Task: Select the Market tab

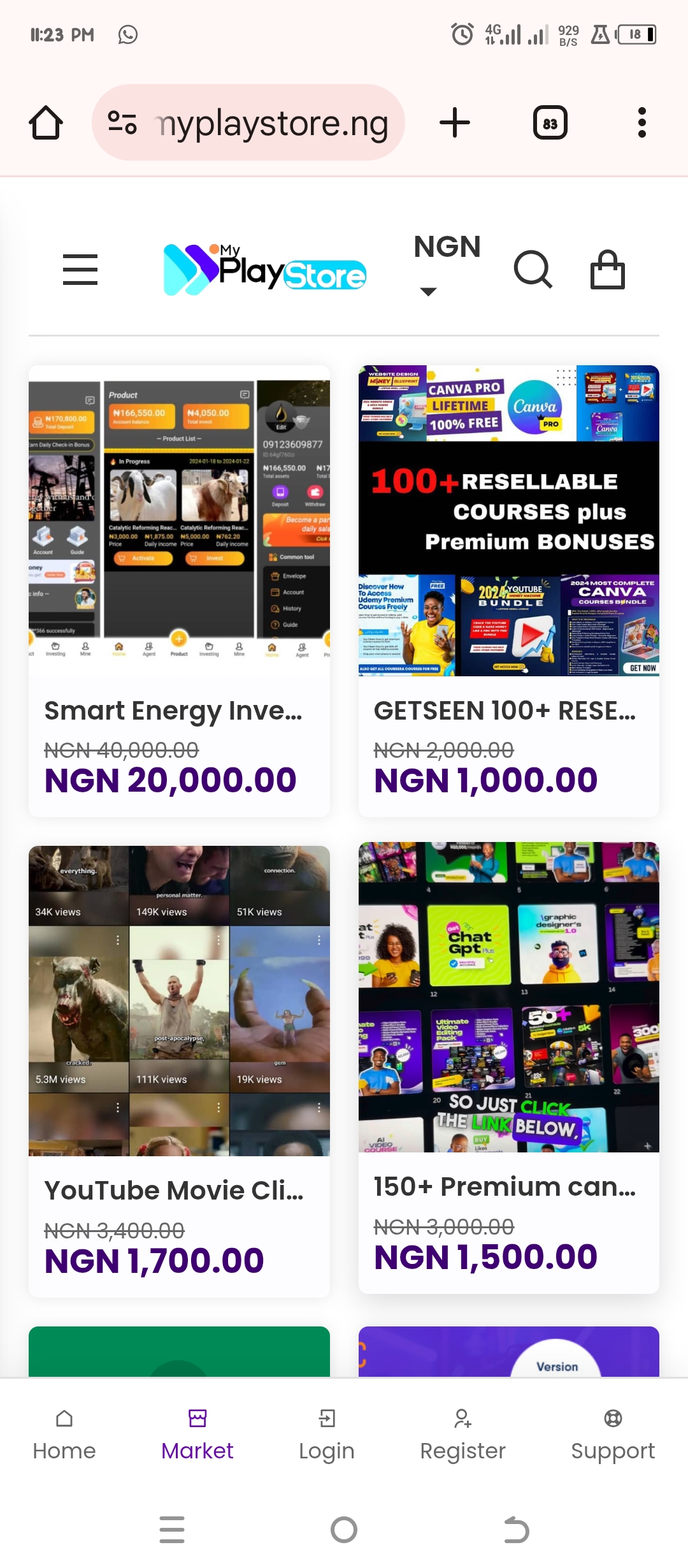Action: point(197,1435)
